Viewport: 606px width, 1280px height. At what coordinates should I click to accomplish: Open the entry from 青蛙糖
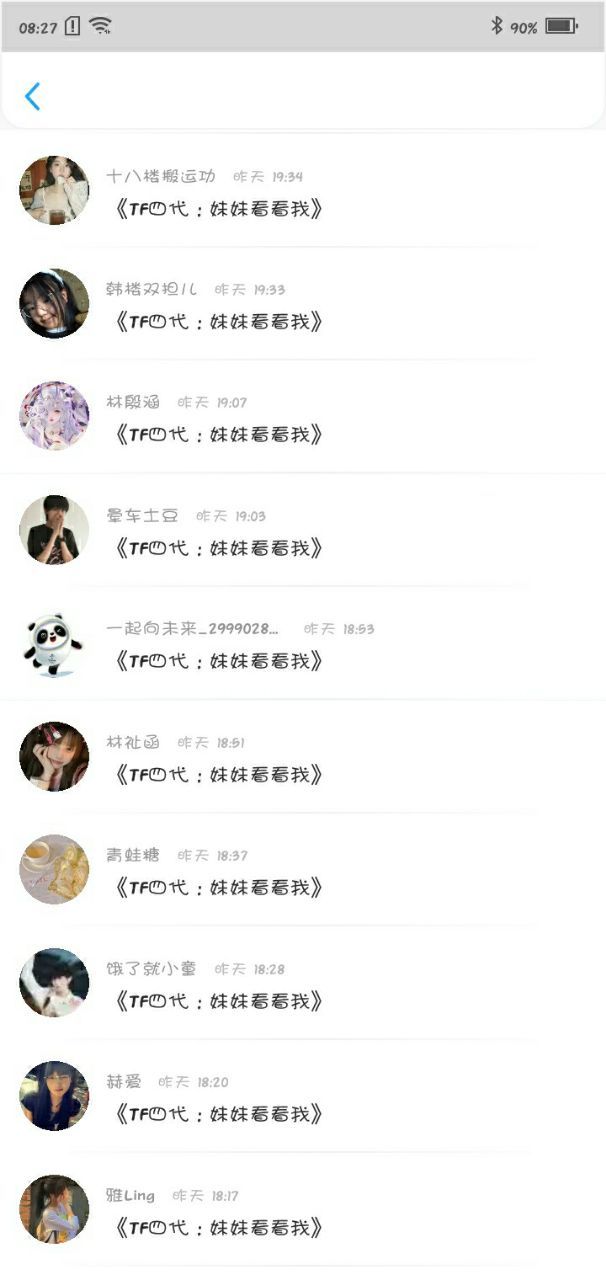point(303,869)
